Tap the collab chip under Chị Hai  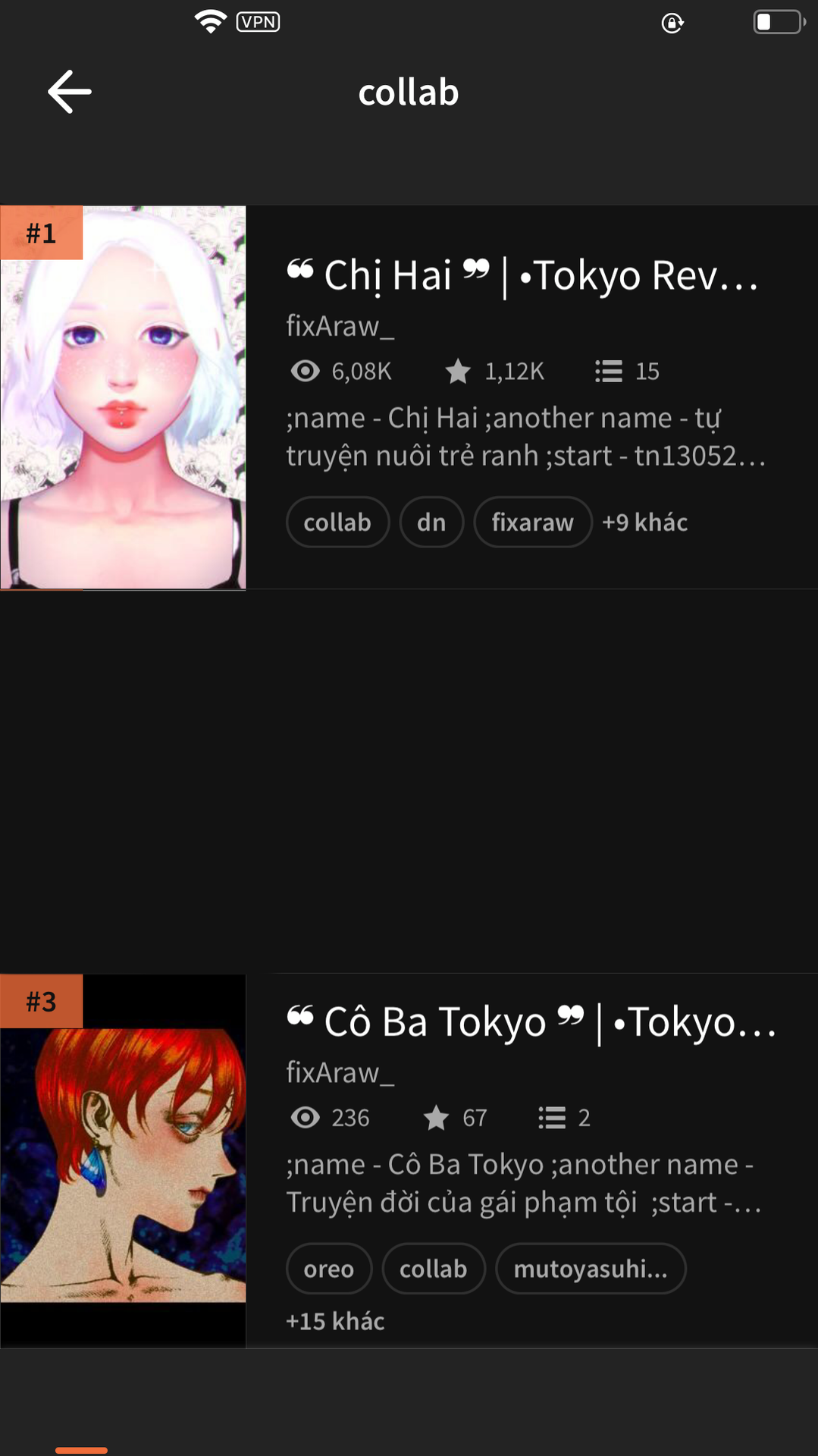click(x=337, y=522)
